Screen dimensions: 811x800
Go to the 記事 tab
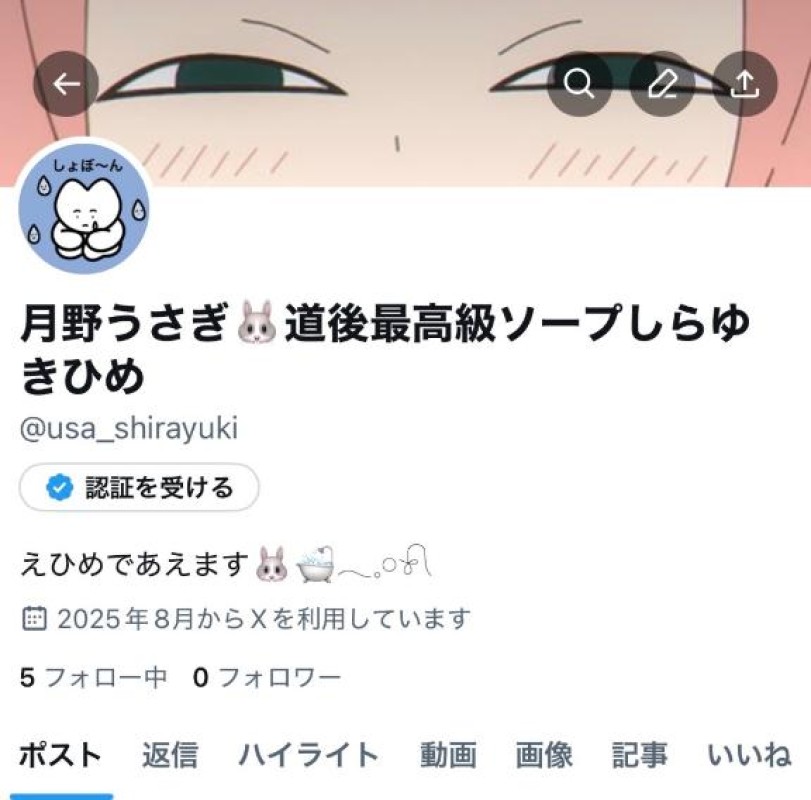point(639,756)
